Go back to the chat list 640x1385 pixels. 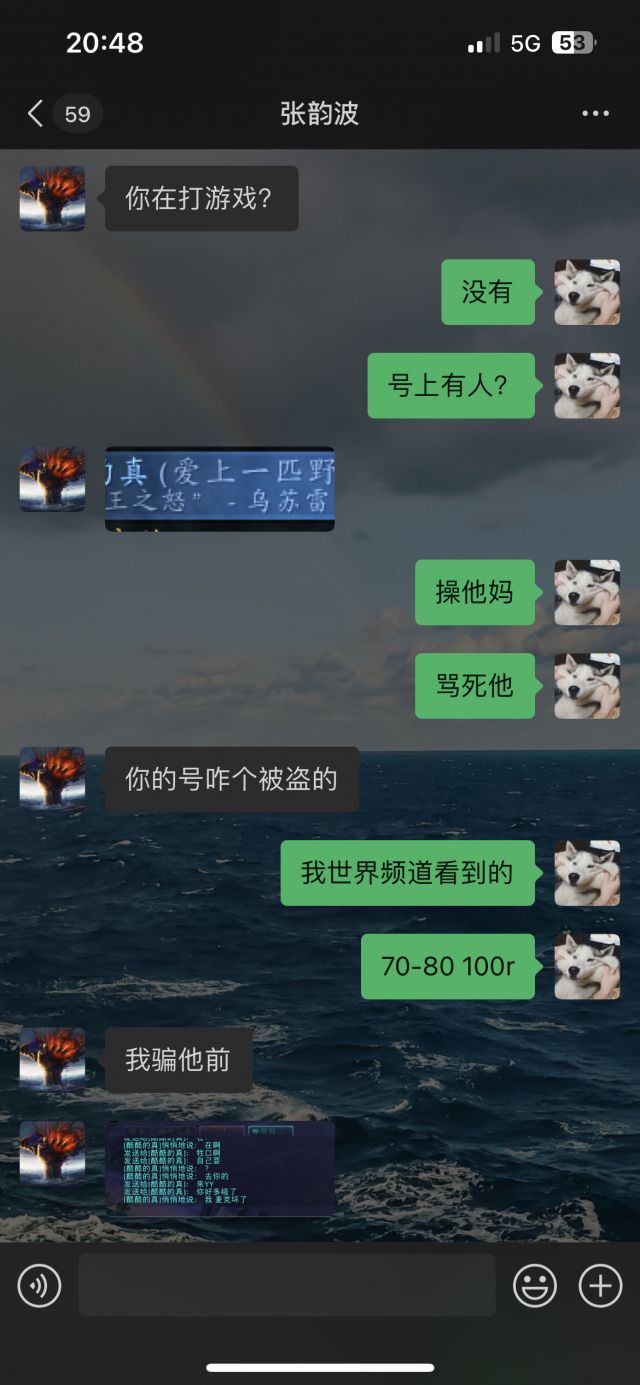pyautogui.click(x=36, y=114)
